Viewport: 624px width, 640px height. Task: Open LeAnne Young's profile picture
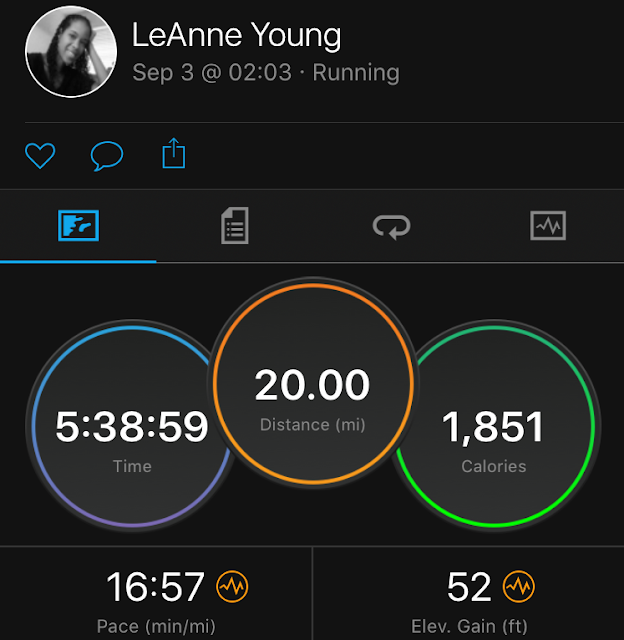[71, 52]
